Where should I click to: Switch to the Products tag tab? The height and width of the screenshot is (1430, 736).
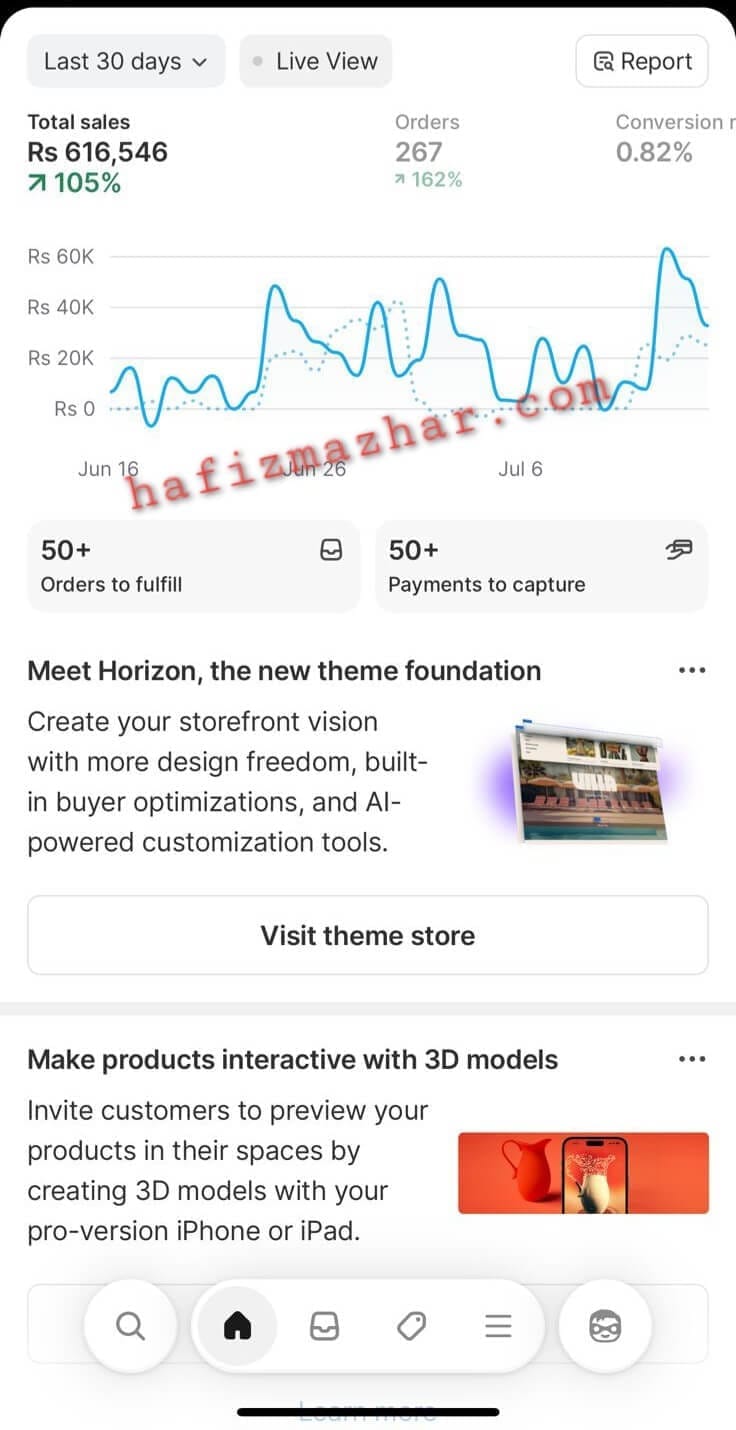411,1326
